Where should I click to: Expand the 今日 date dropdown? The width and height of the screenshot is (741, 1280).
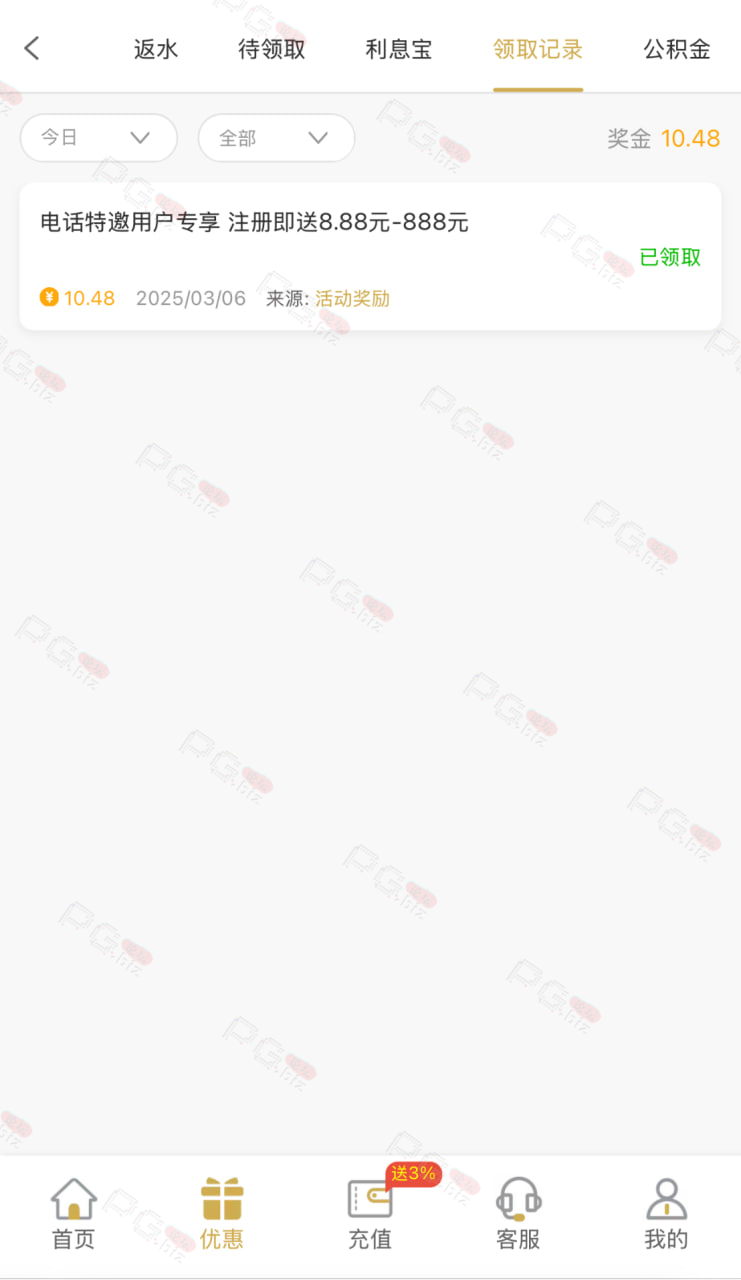[99, 138]
